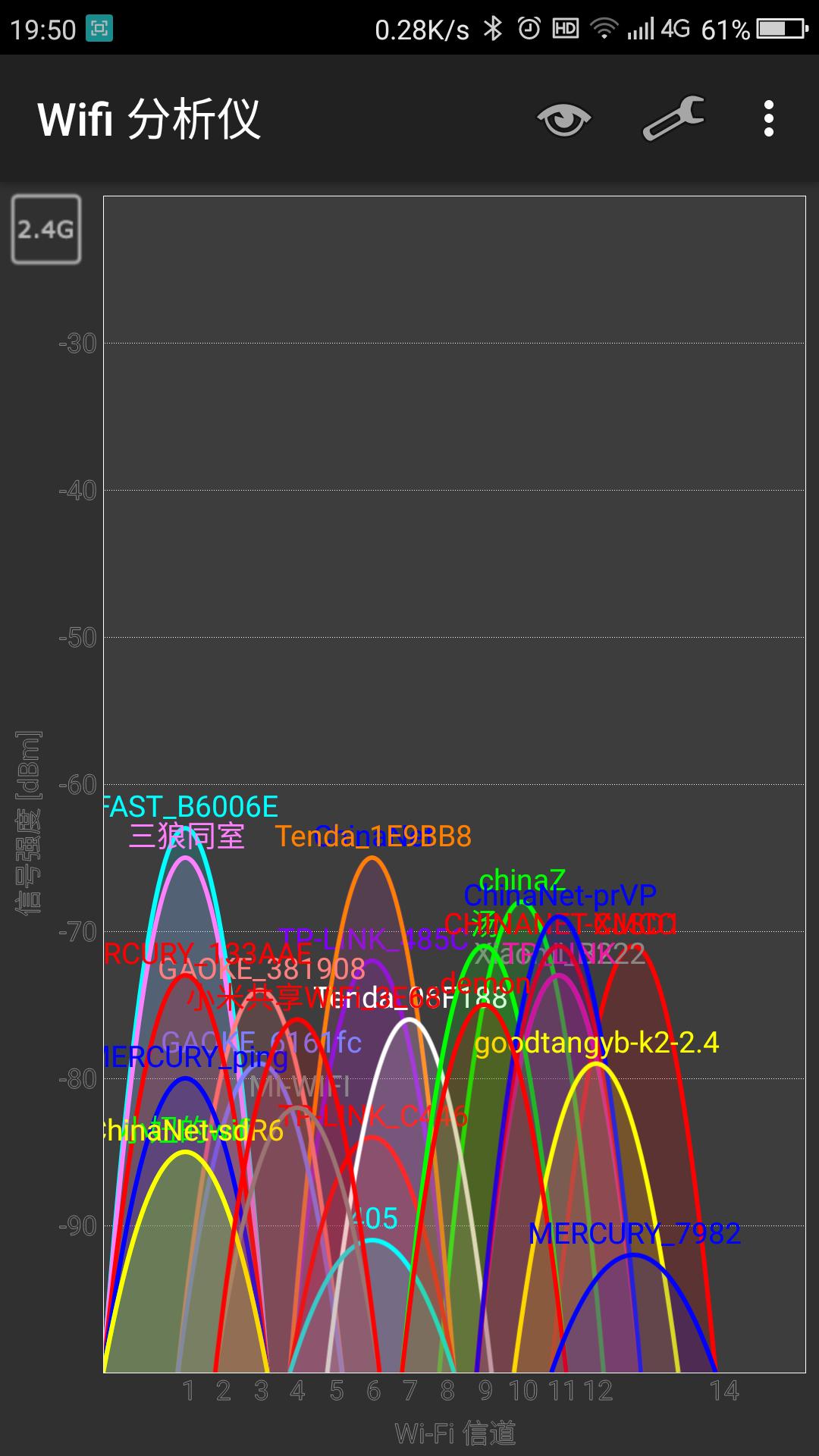Open the view selector eye icon
819x1456 pixels.
tap(563, 119)
